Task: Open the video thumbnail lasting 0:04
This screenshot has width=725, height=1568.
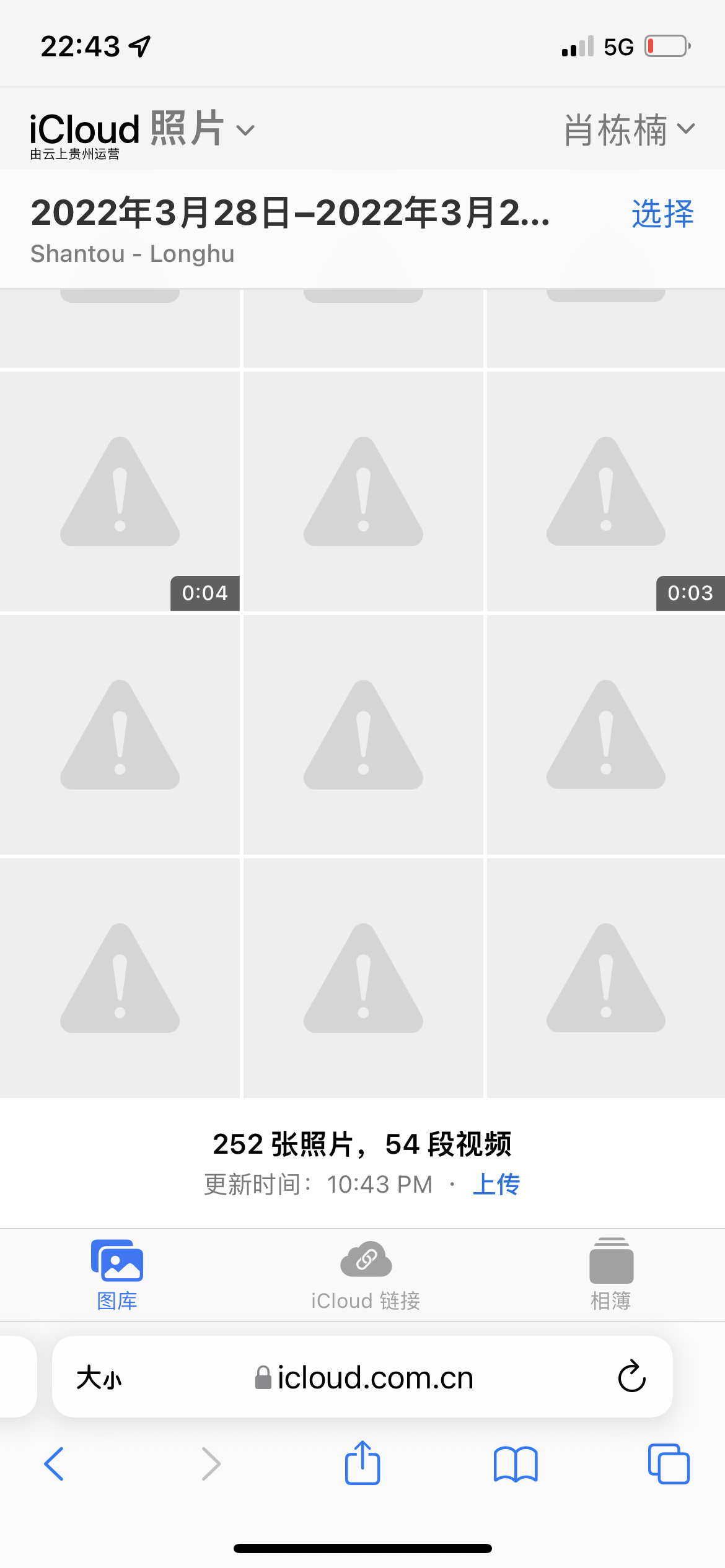Action: [120, 491]
